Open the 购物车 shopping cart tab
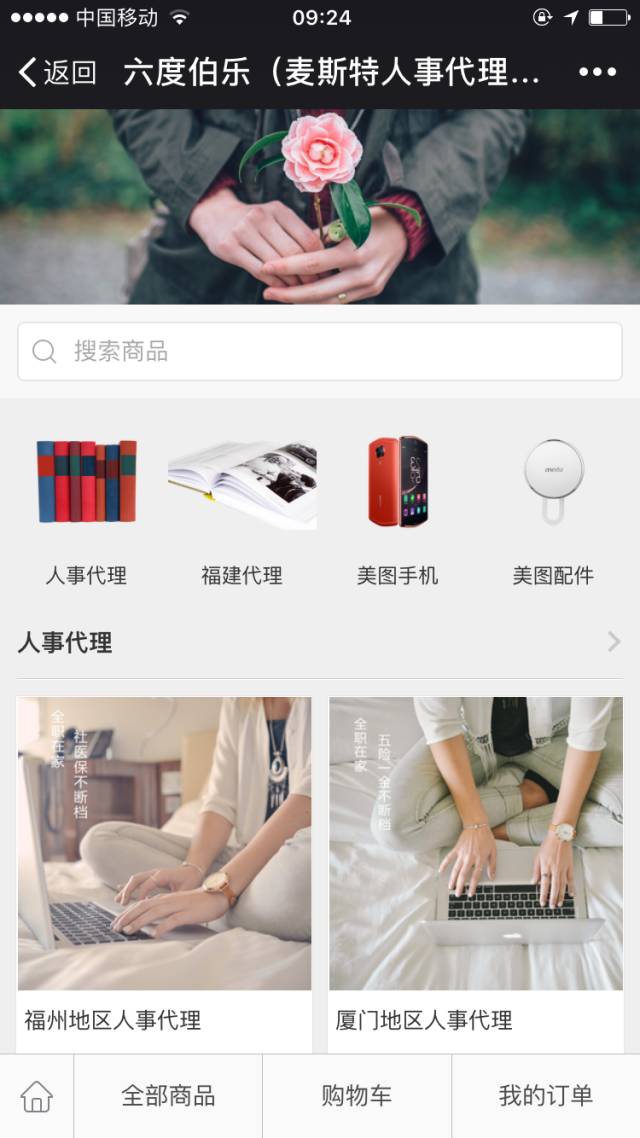 click(357, 1096)
